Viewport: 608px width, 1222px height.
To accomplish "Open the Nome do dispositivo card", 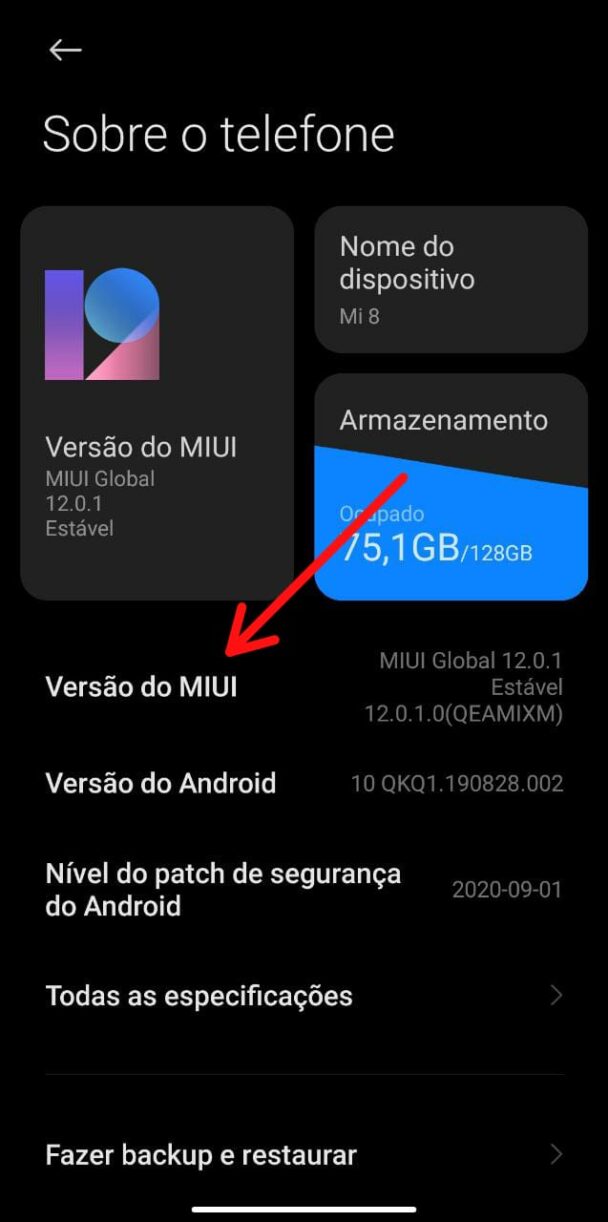I will point(451,280).
